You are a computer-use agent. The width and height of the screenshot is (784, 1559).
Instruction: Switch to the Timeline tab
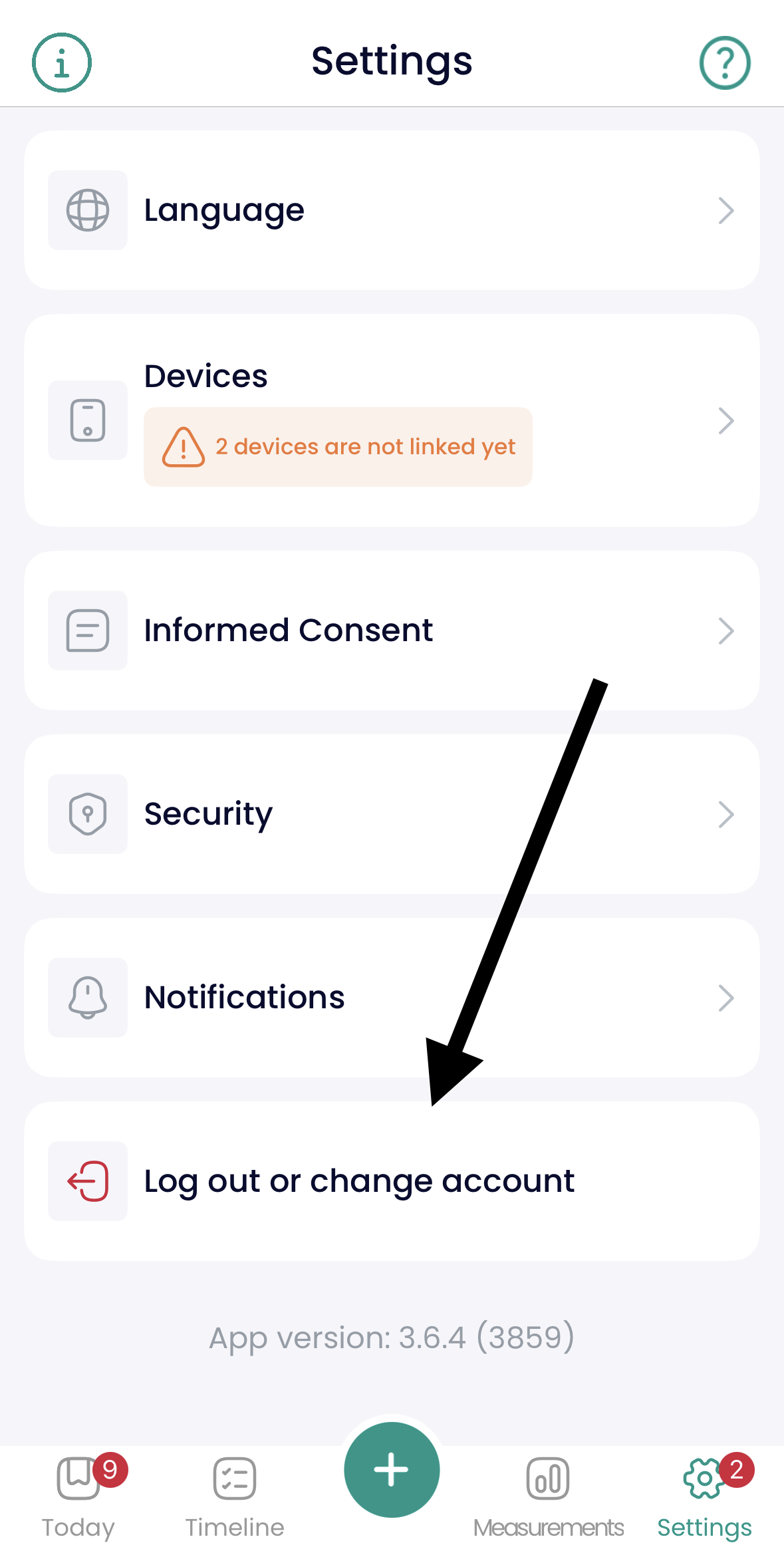pyautogui.click(x=235, y=1496)
